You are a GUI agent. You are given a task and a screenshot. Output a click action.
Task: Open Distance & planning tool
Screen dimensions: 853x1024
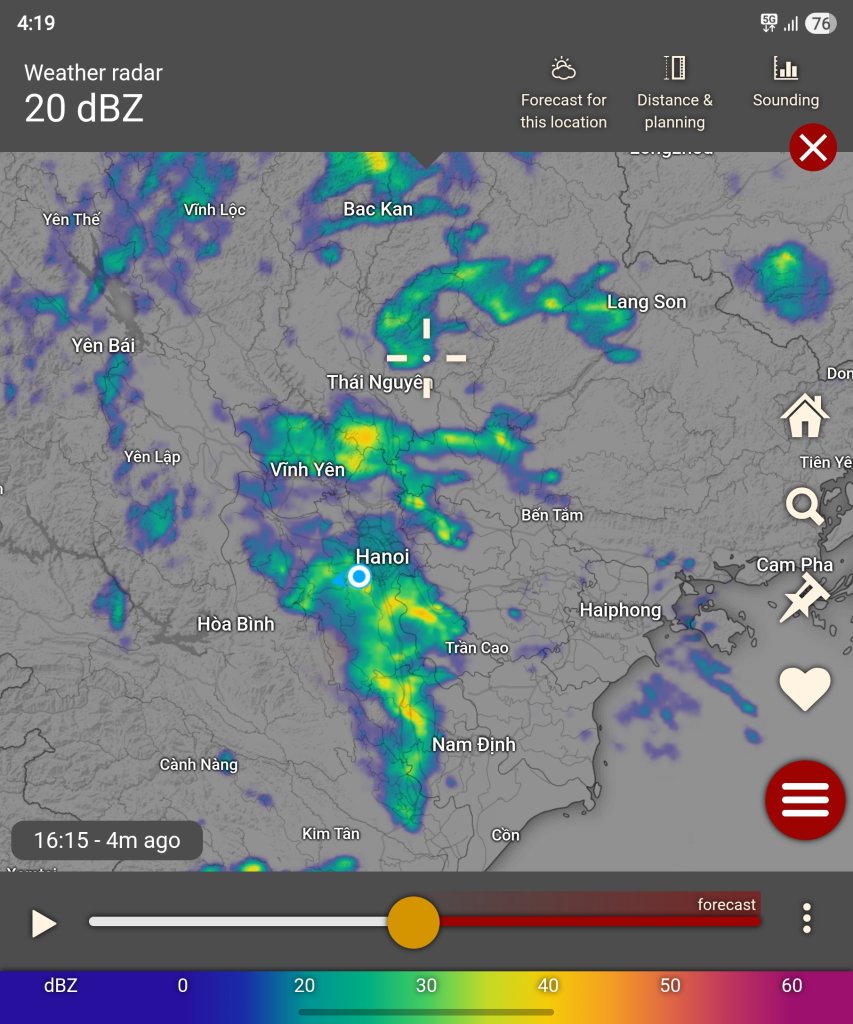tap(675, 95)
